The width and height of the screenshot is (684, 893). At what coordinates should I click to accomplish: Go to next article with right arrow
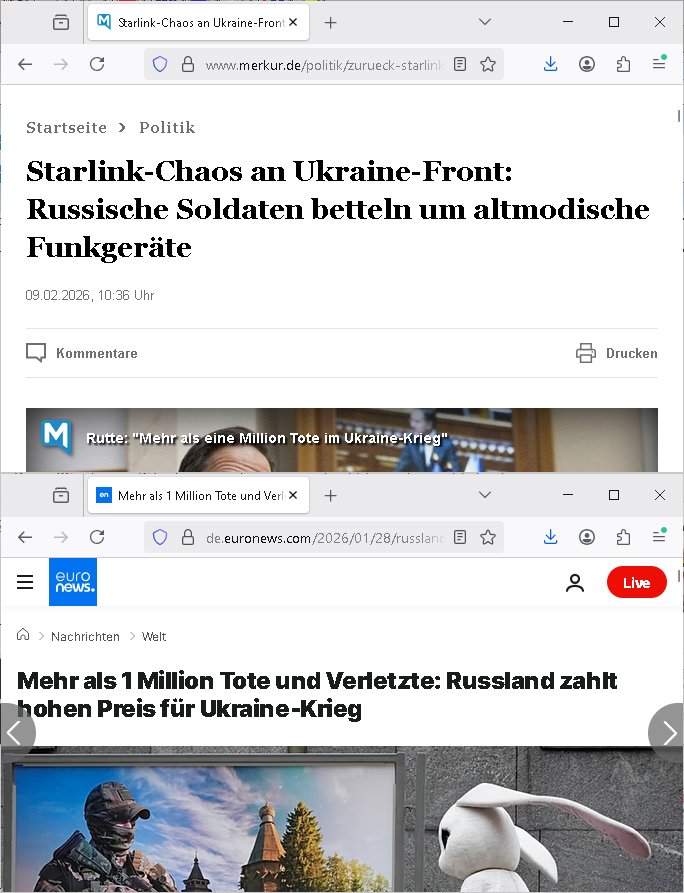668,732
